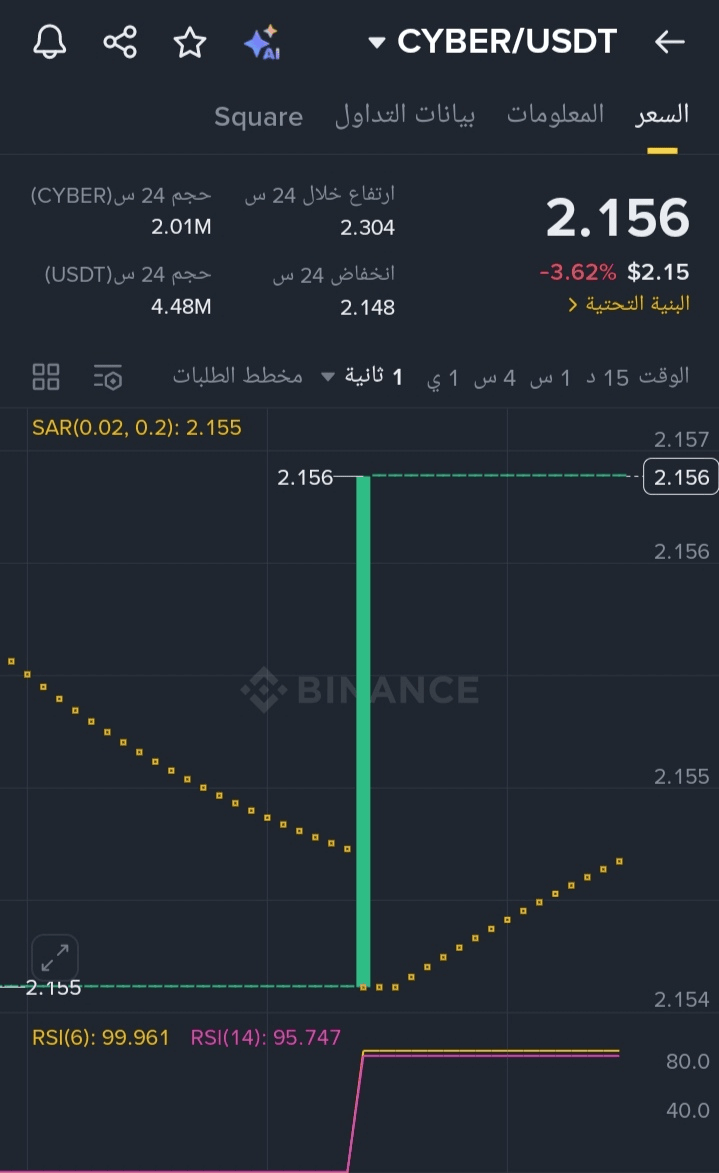This screenshot has height=1173, width=719.
Task: Add CYBER/USDT to favorites star
Action: (190, 42)
